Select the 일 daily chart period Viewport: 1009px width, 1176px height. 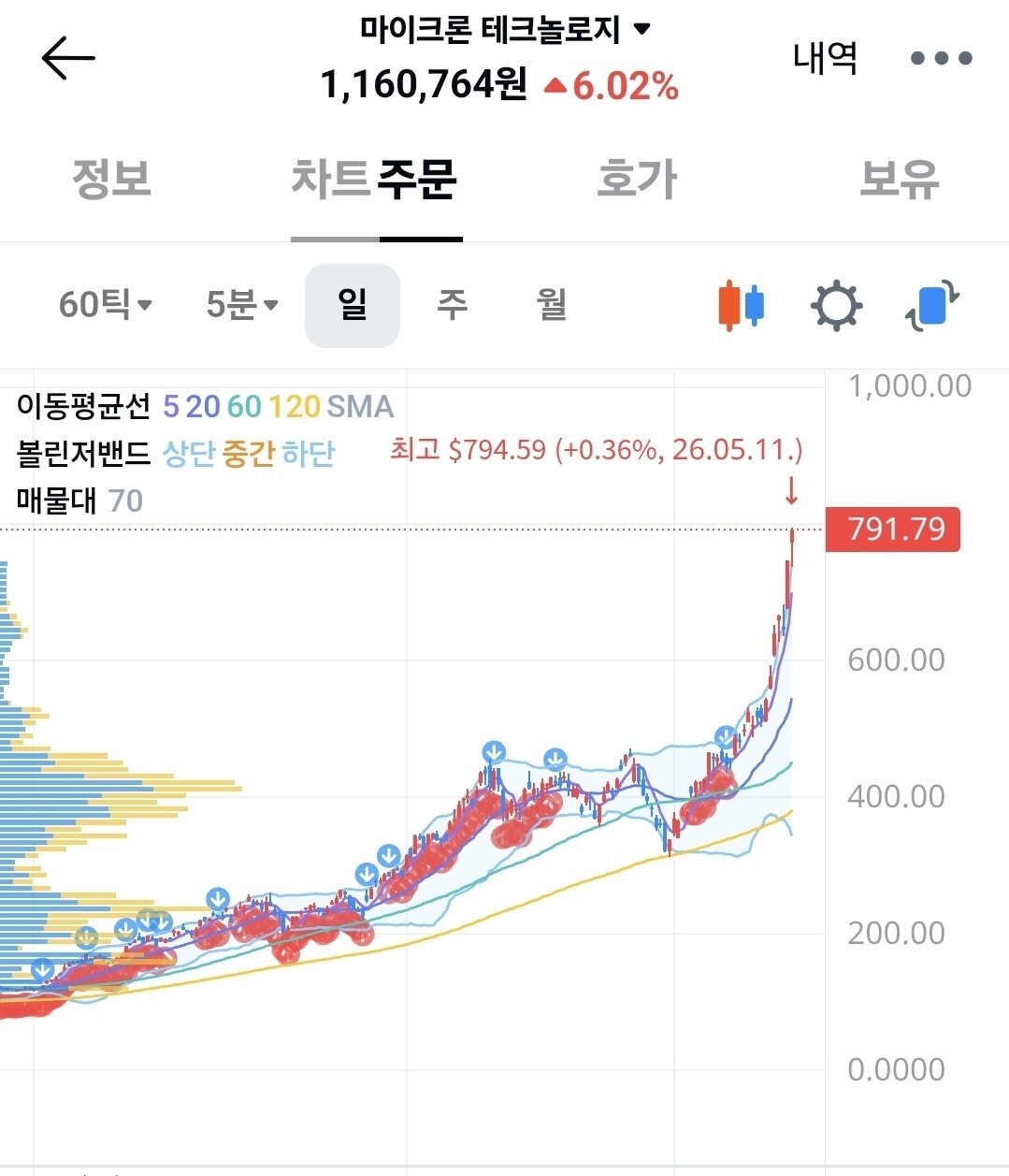click(353, 305)
